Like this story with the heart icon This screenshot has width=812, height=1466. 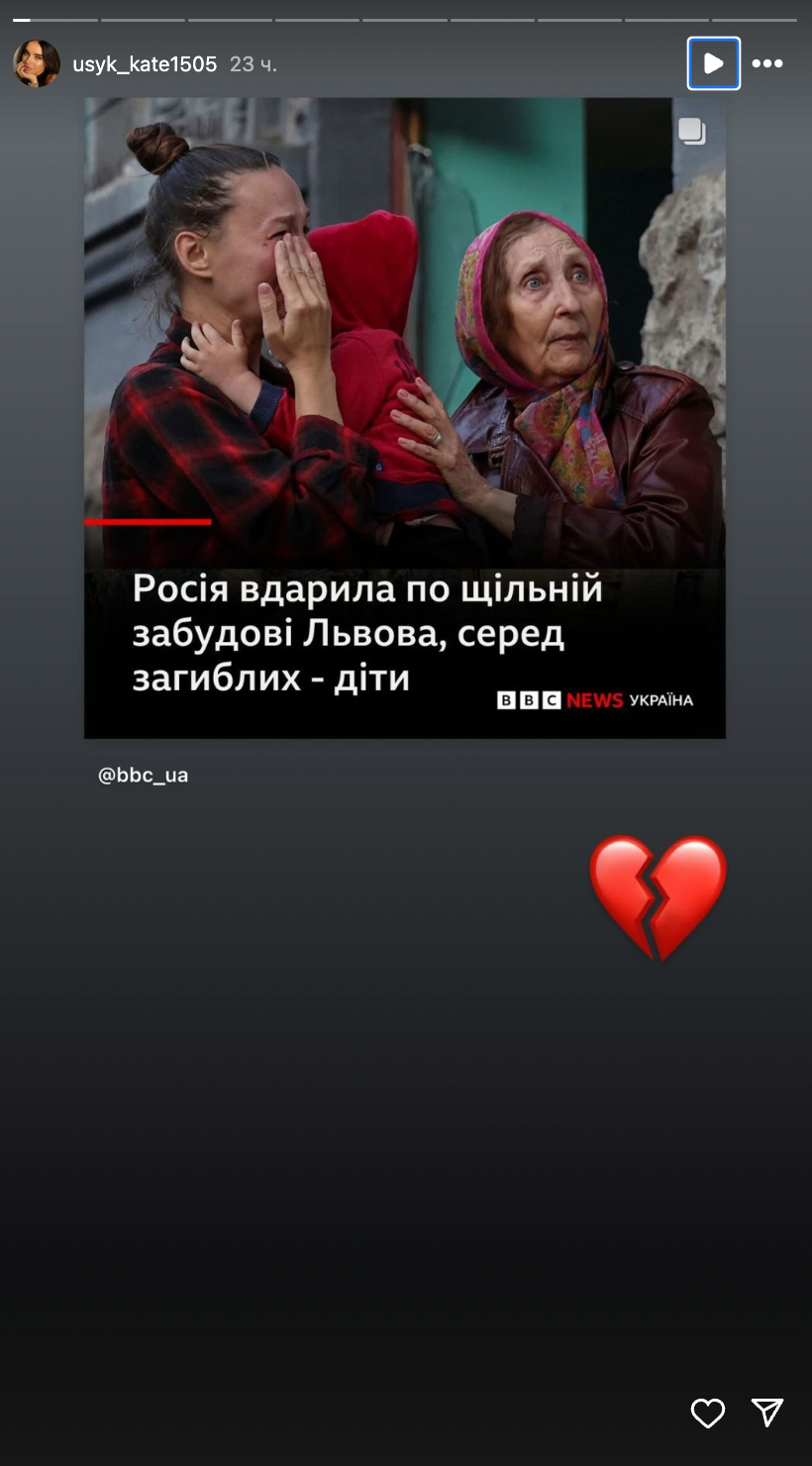(707, 1413)
